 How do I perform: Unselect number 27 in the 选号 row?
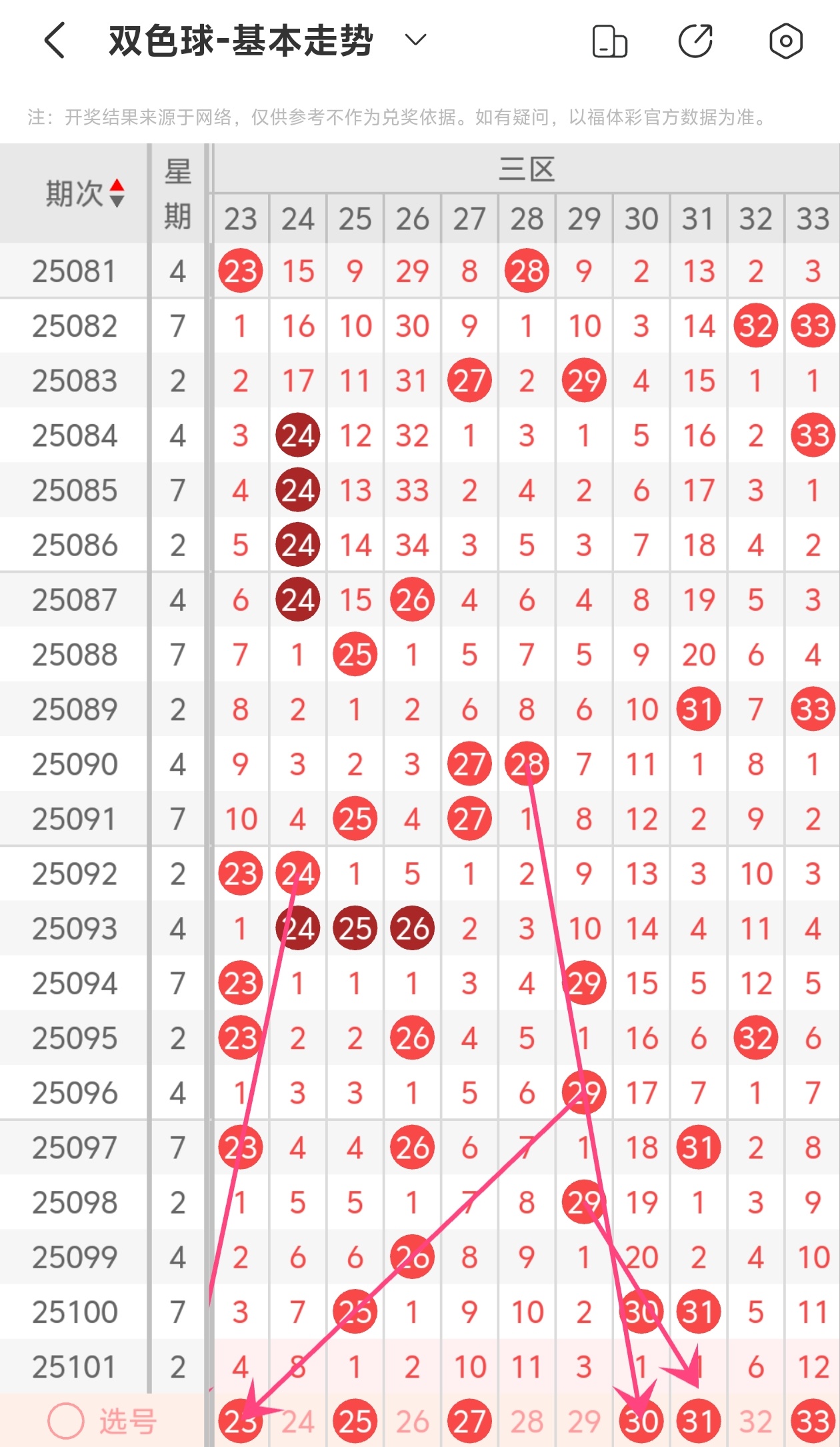coord(469,1422)
